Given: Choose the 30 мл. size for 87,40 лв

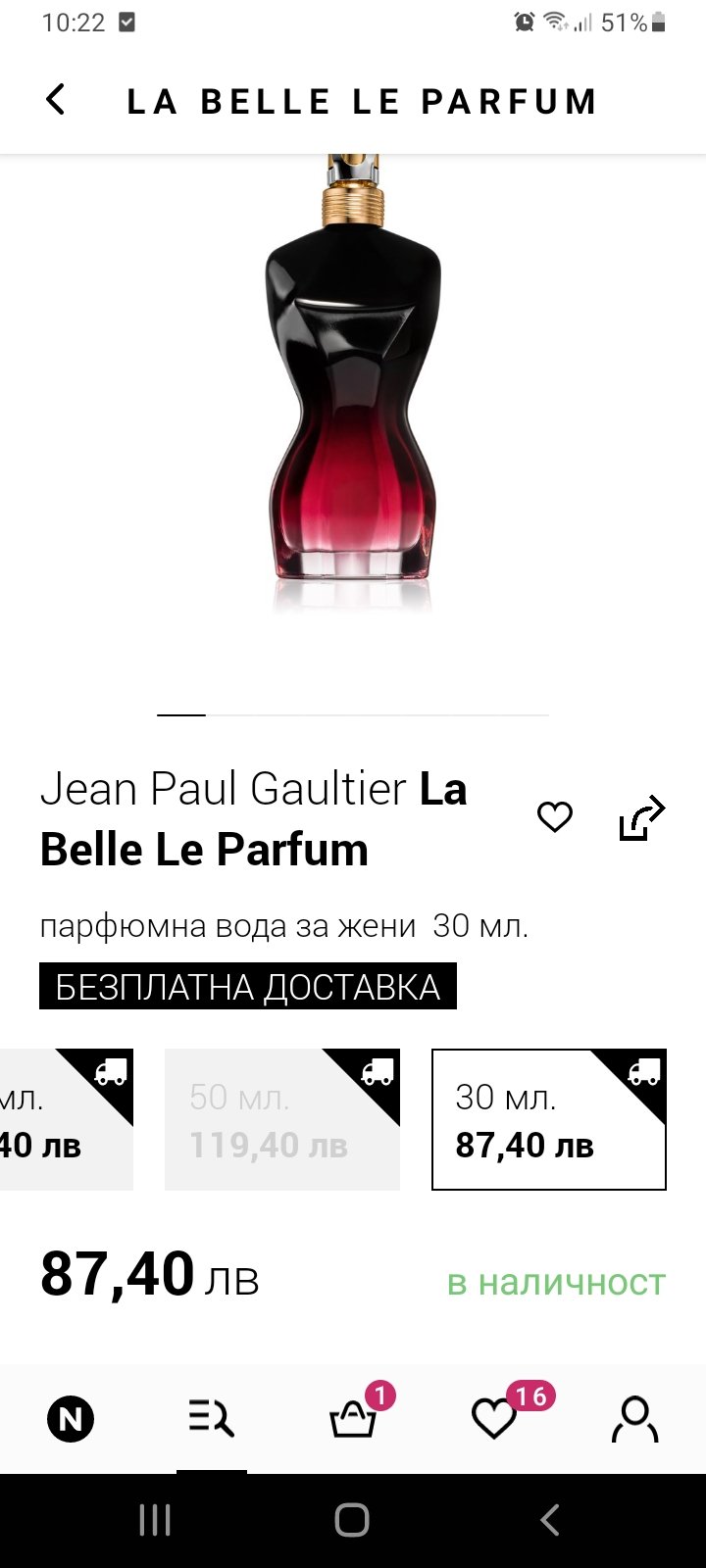Looking at the screenshot, I should (x=549, y=1119).
